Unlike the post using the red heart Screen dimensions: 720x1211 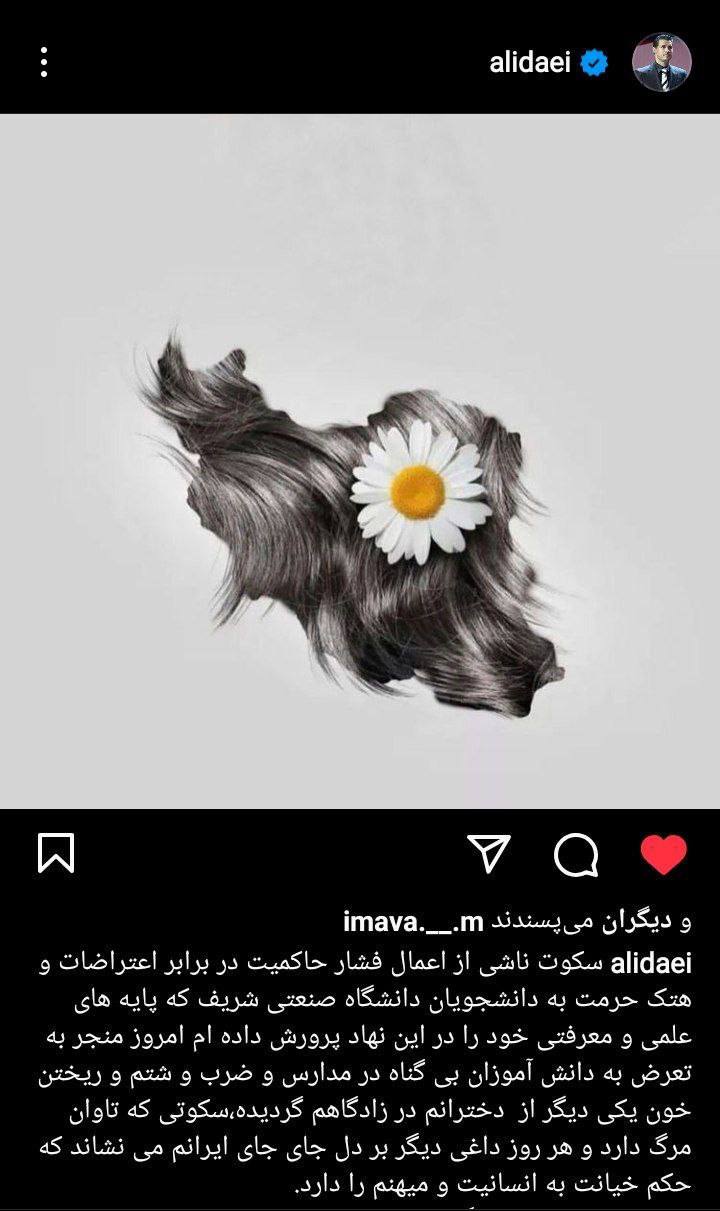coord(663,855)
